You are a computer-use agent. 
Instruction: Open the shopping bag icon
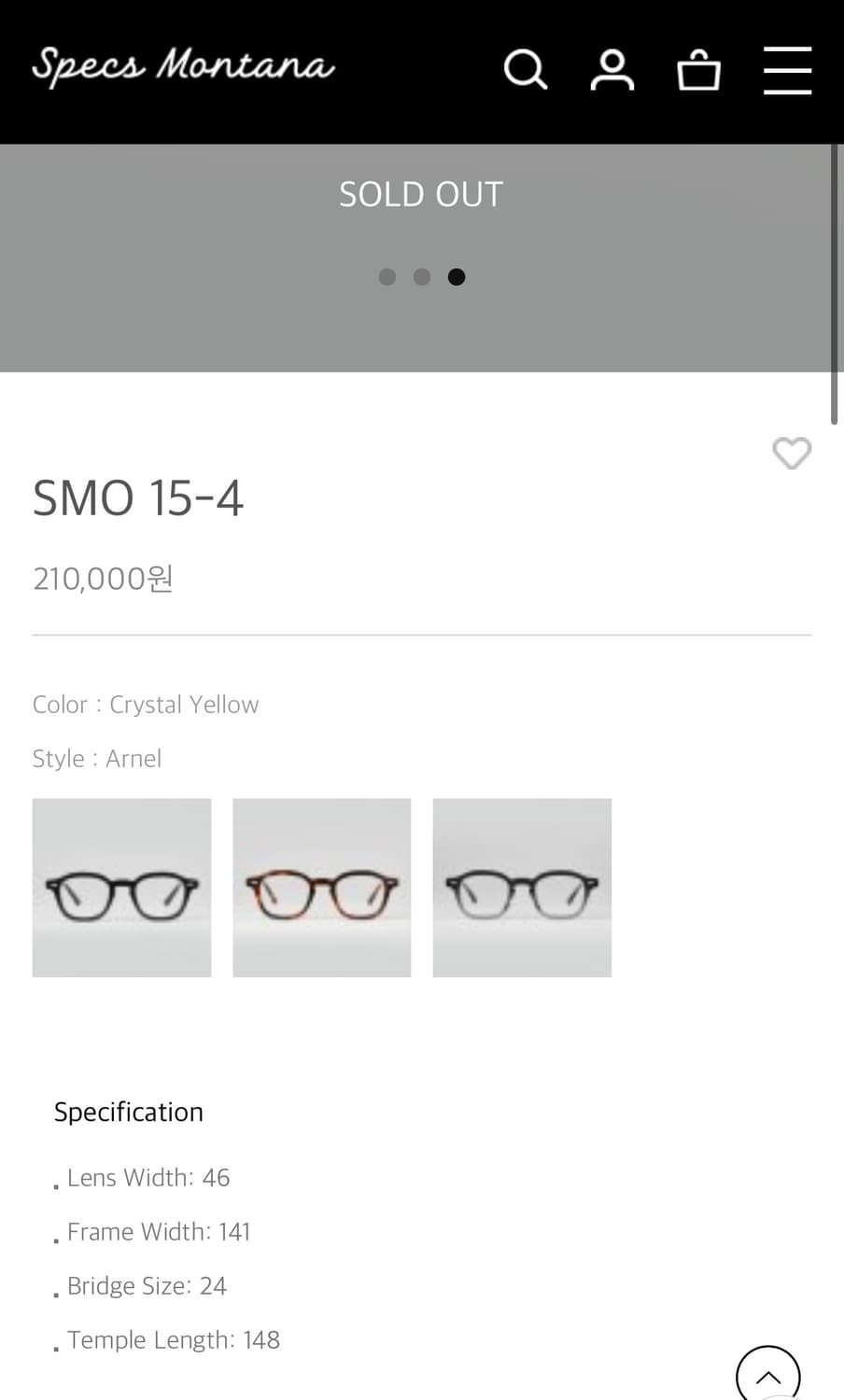point(698,69)
